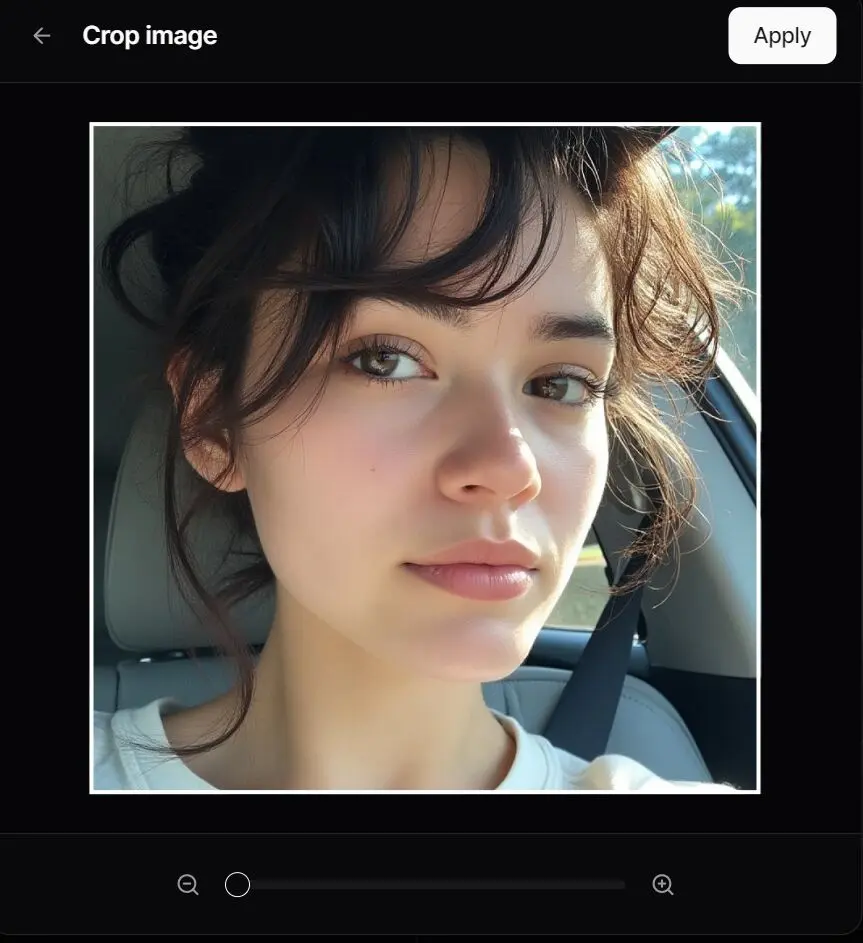Click the magnifying glass with minus sign
Image resolution: width=863 pixels, height=943 pixels.
pyautogui.click(x=187, y=884)
